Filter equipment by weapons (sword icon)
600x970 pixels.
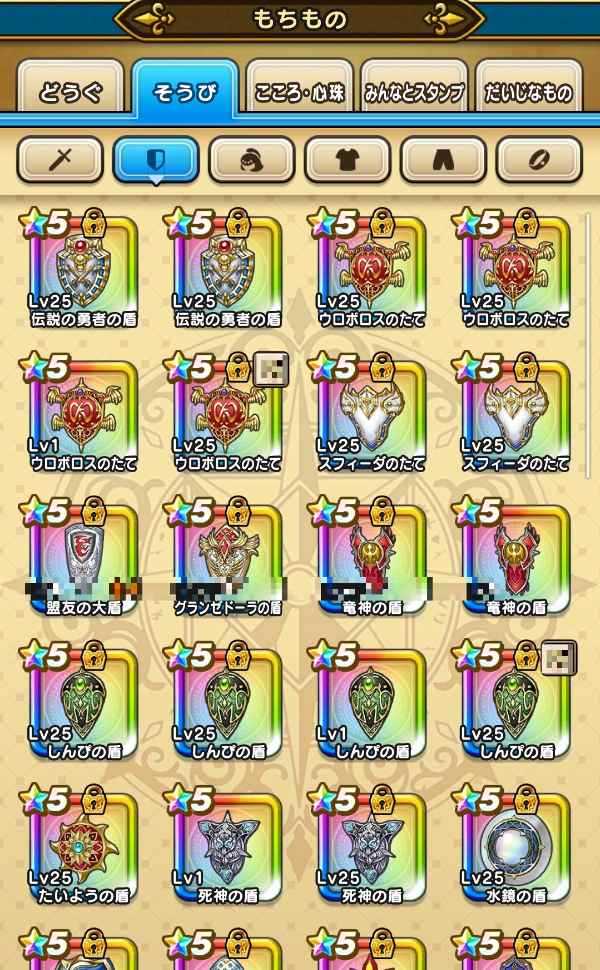point(60,160)
